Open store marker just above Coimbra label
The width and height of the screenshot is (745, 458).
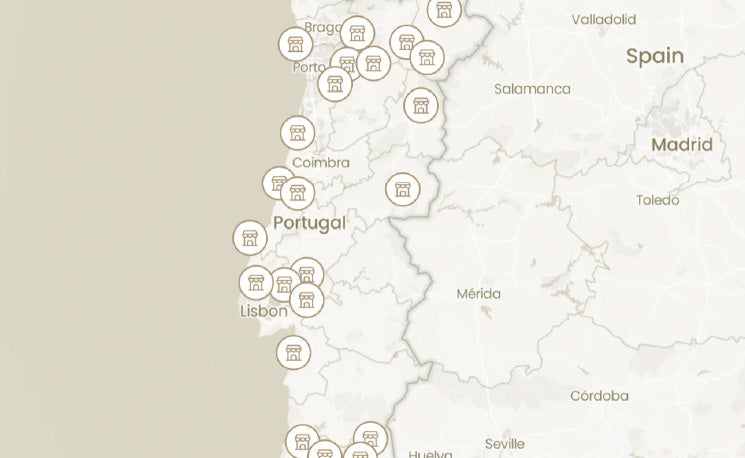[297, 133]
